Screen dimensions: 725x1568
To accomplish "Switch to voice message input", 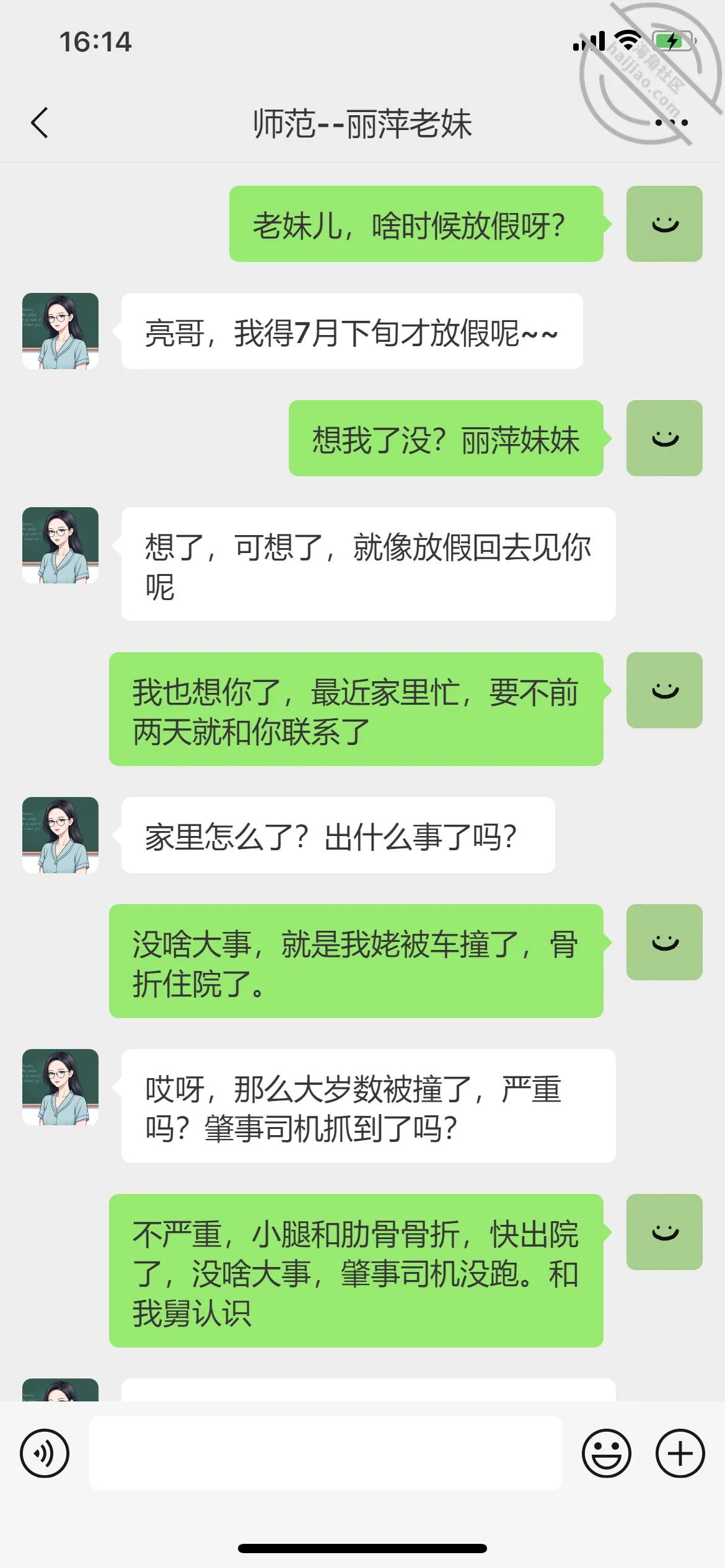I will click(x=45, y=1453).
